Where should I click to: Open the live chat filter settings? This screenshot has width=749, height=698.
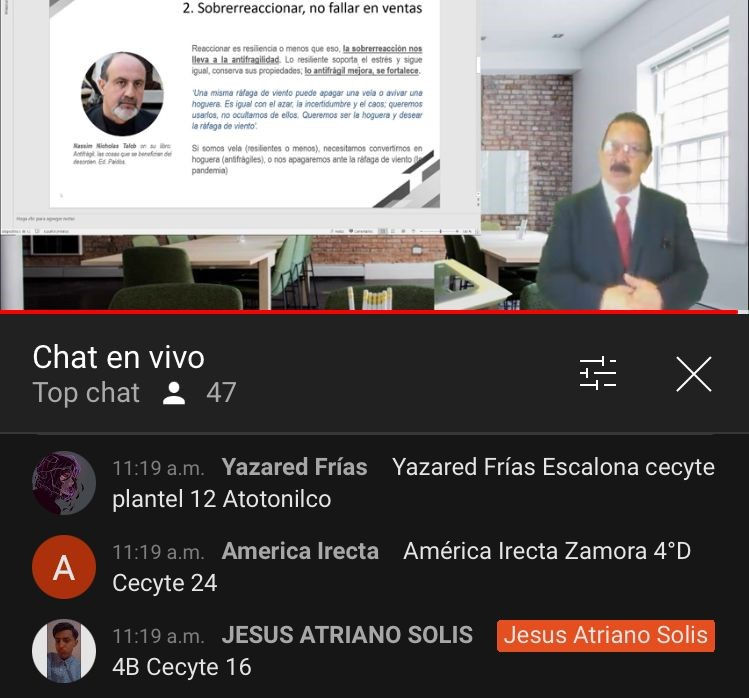pos(598,374)
